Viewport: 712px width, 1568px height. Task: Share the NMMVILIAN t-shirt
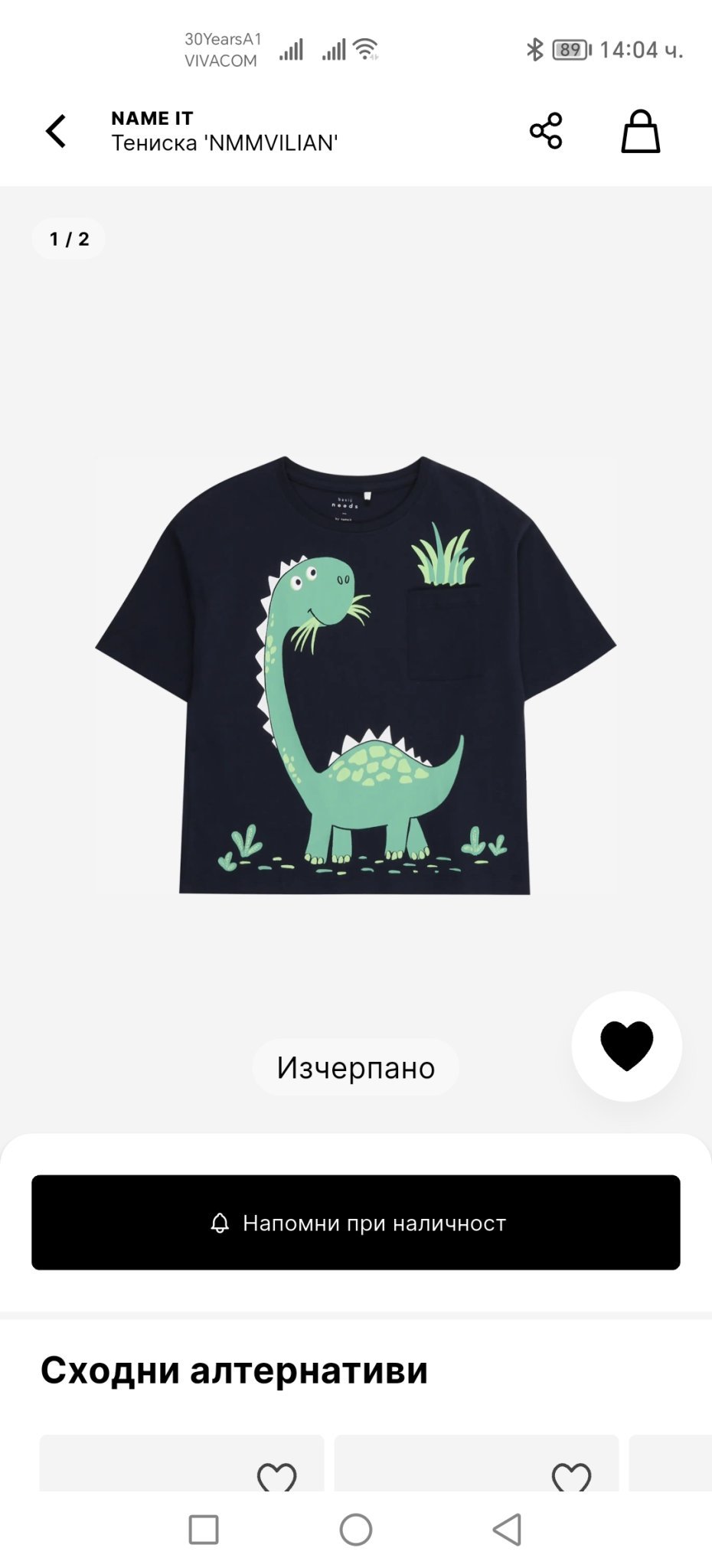coord(546,131)
